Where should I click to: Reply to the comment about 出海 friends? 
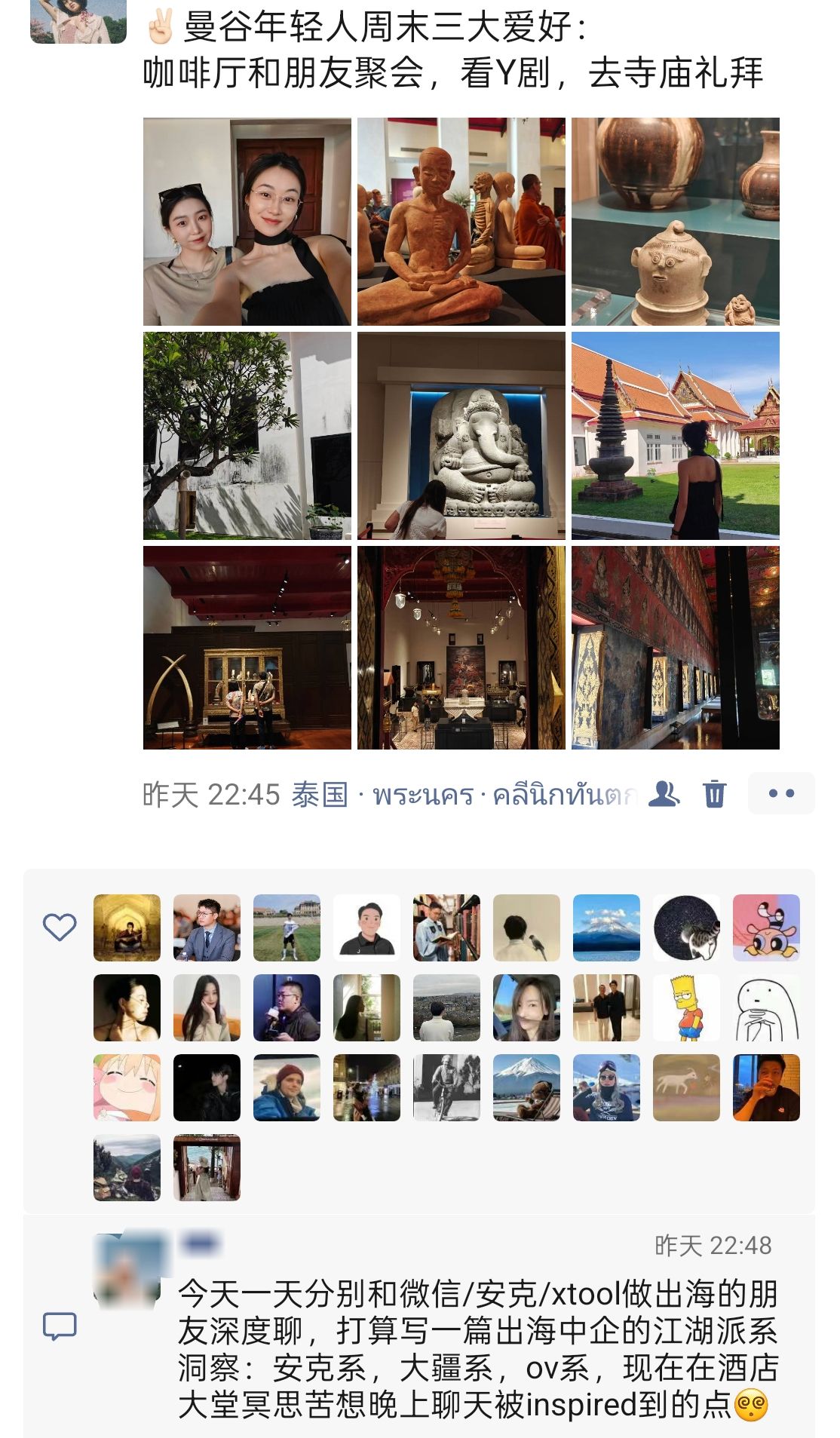[x=477, y=1349]
